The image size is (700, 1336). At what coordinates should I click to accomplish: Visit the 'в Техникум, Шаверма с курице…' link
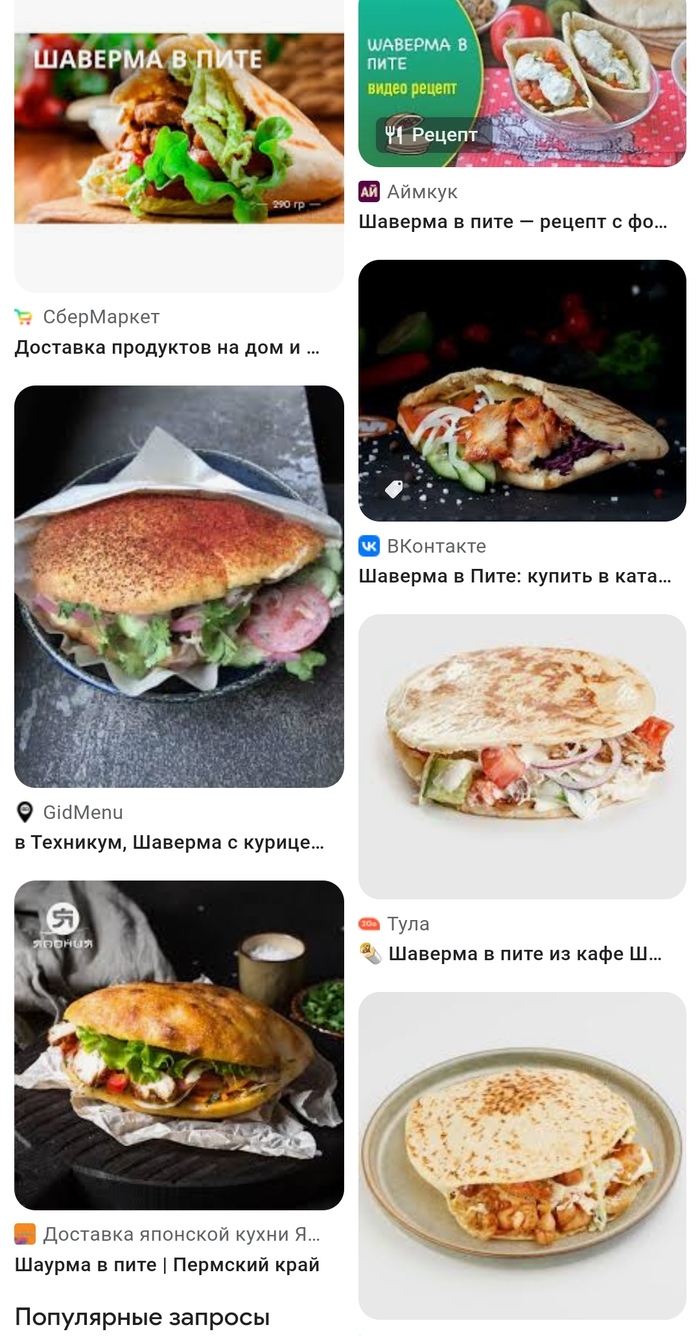click(169, 843)
